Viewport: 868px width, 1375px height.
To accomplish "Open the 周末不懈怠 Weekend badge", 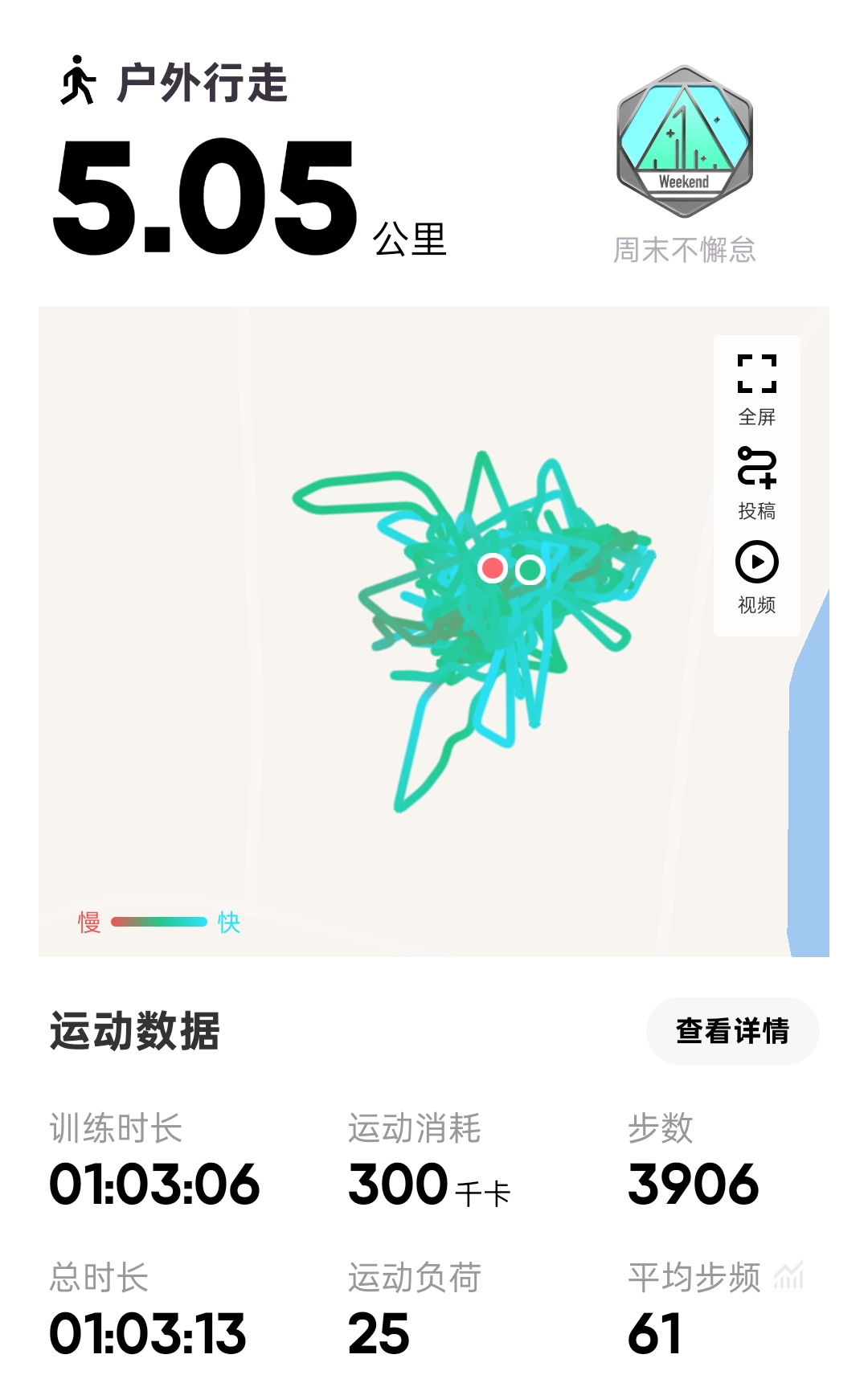I will click(684, 142).
